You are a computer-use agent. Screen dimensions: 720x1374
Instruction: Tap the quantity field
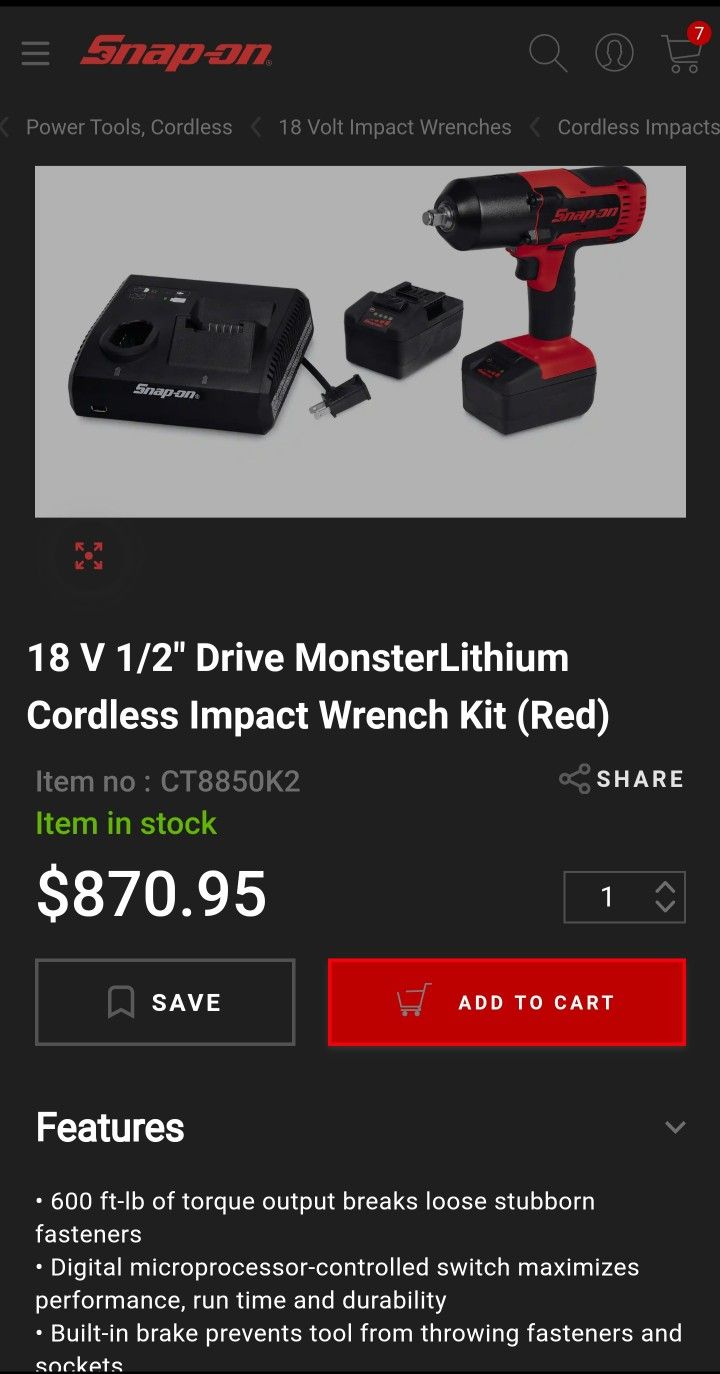(x=607, y=897)
